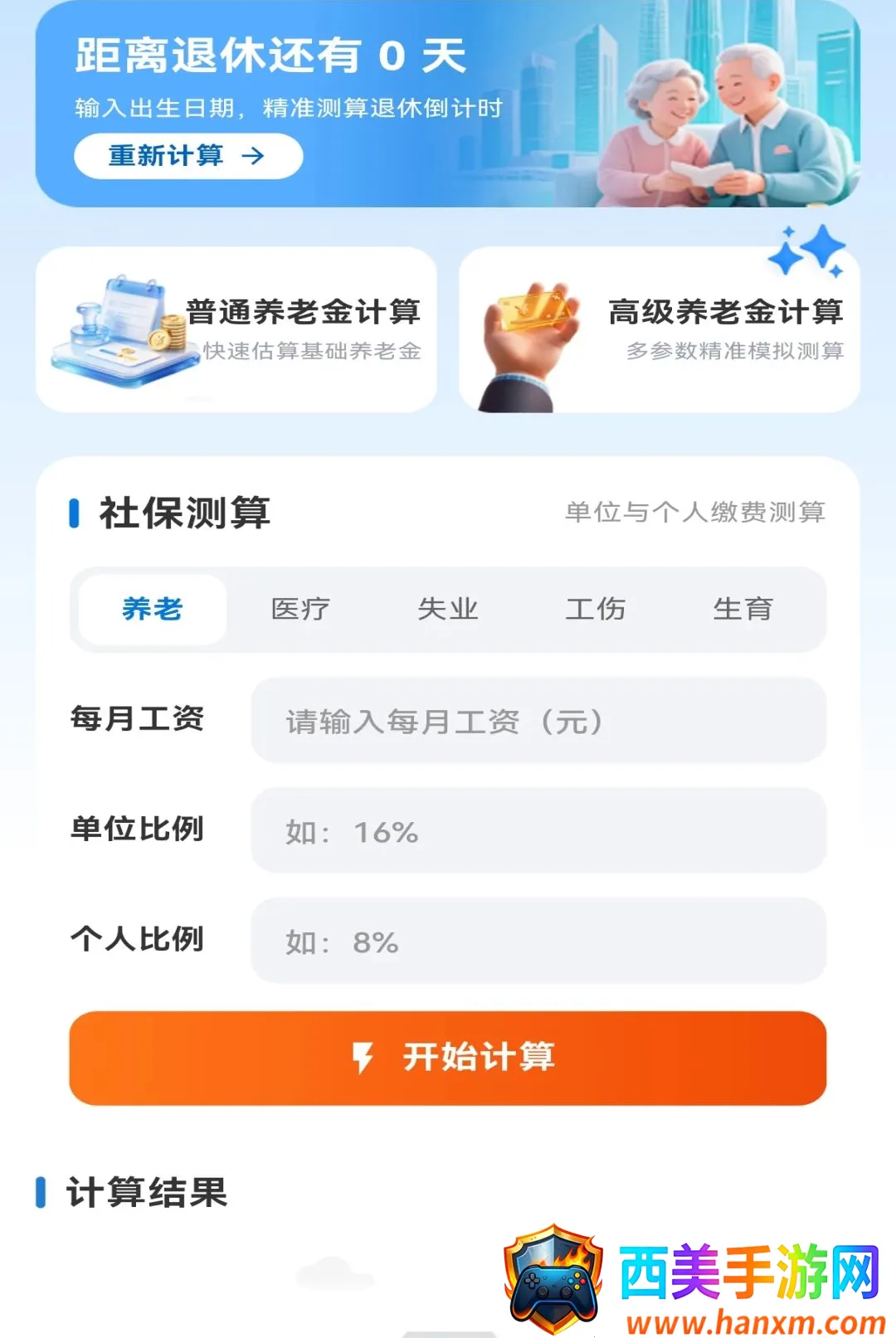
Task: Tap the 重新计算 recalculate button
Action: tap(188, 156)
